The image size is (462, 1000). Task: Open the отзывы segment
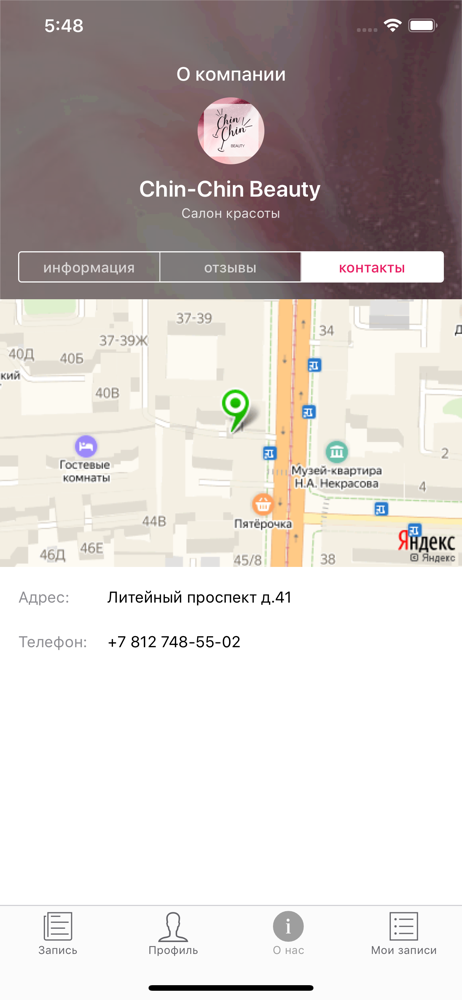point(230,267)
